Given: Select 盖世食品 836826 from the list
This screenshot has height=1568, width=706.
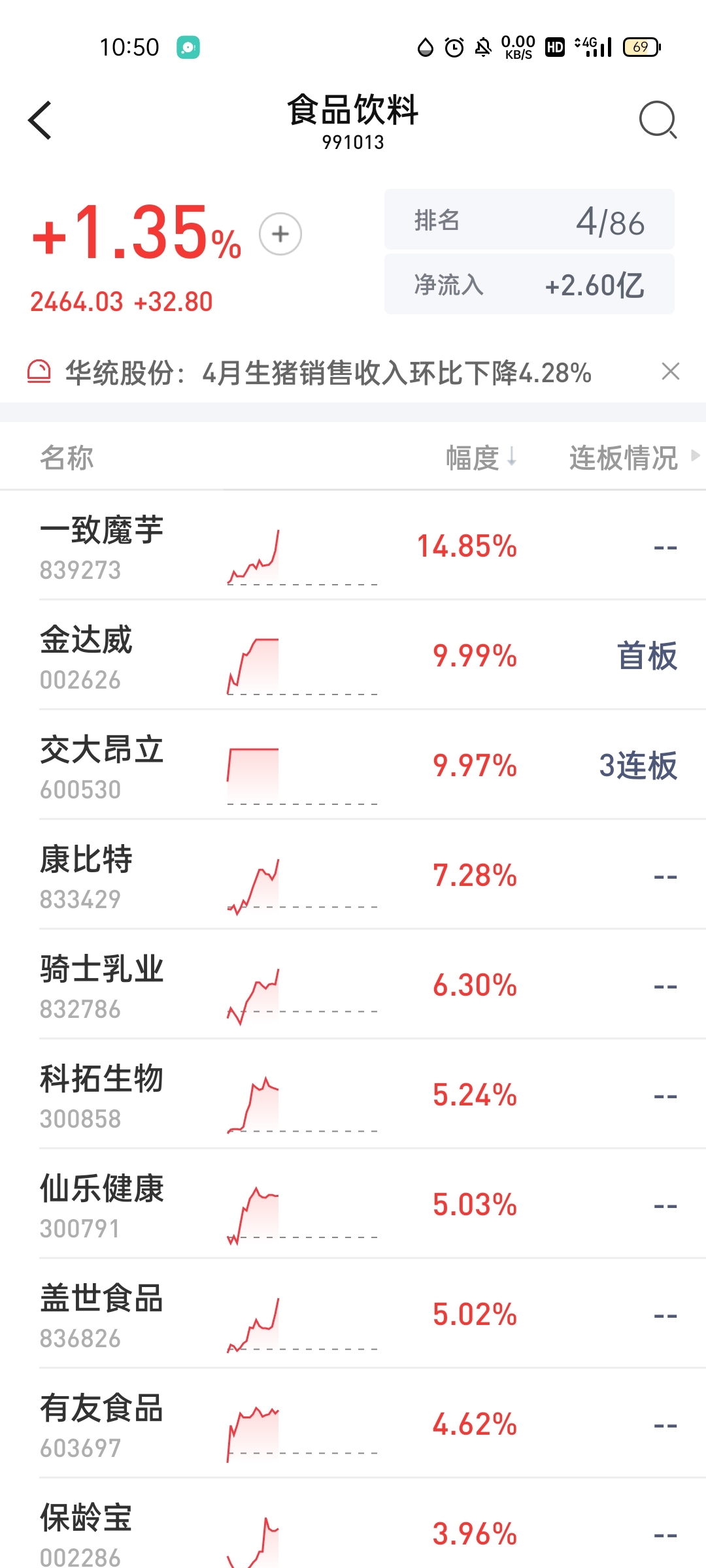Looking at the screenshot, I should coord(353,1315).
